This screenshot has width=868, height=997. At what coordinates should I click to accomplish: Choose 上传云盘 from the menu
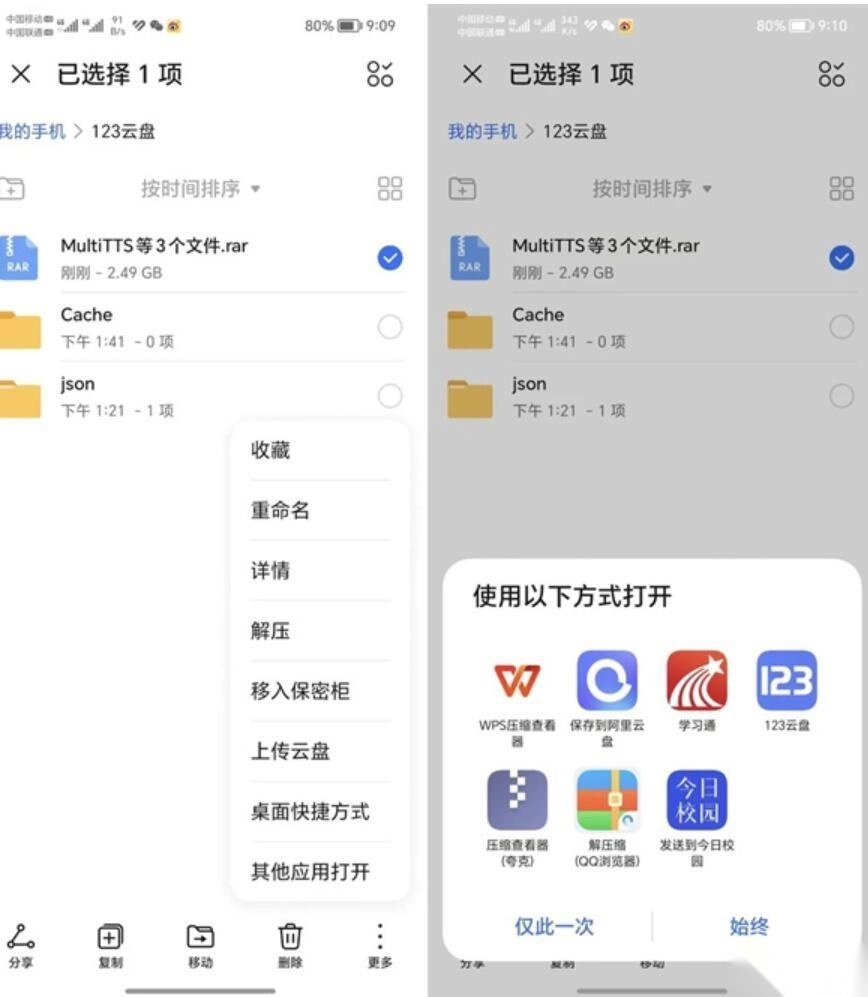coord(320,751)
